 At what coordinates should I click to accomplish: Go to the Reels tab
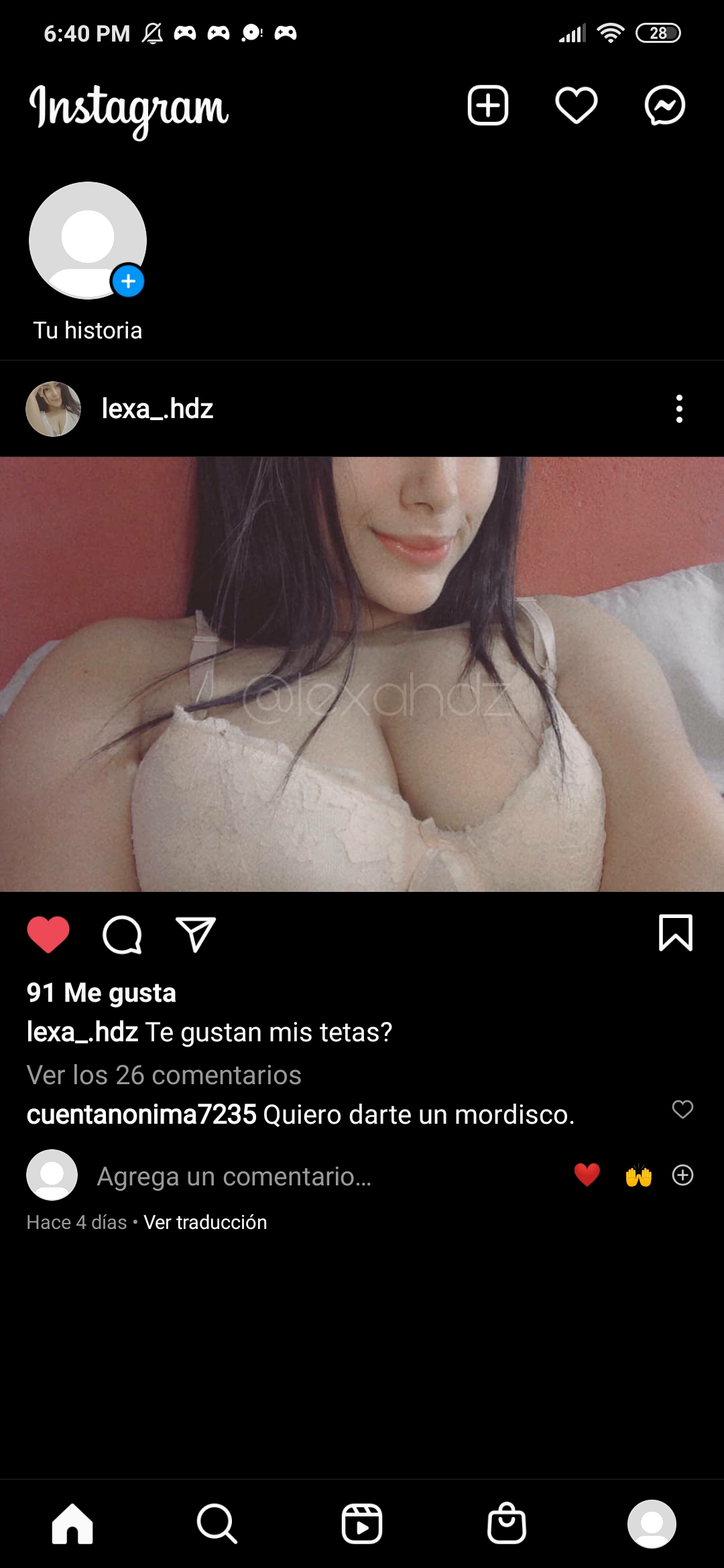362,1524
